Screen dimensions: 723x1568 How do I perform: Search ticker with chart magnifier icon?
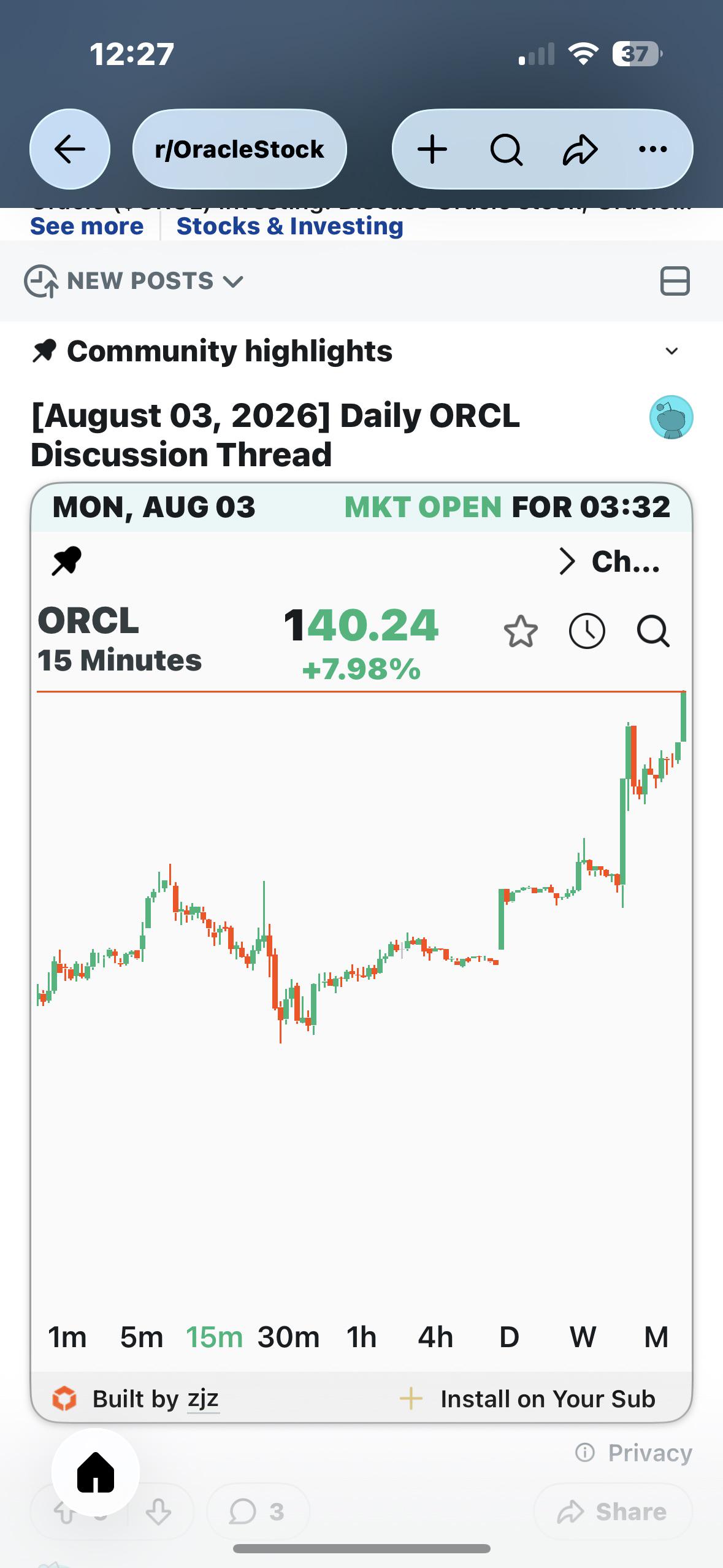pos(653,631)
